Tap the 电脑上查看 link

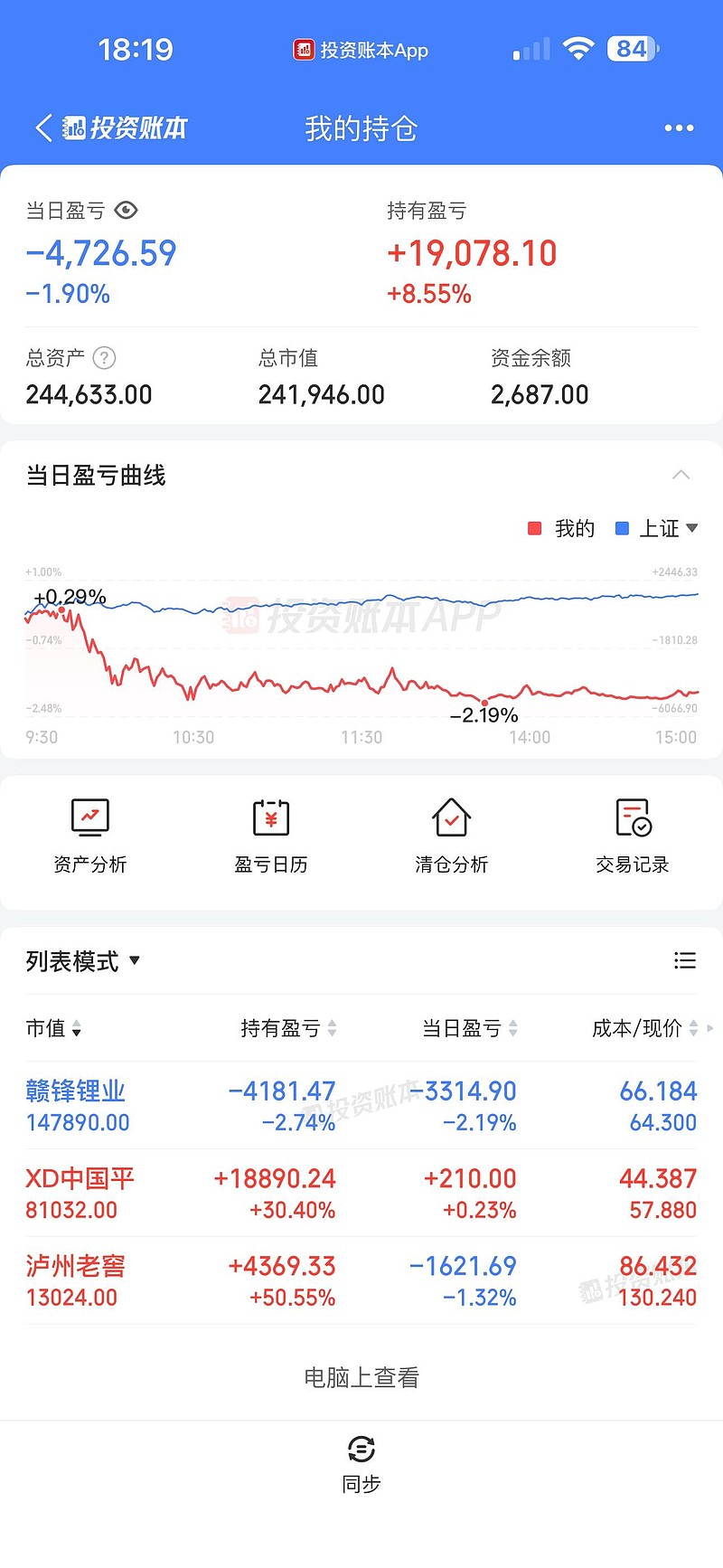coord(361,1376)
